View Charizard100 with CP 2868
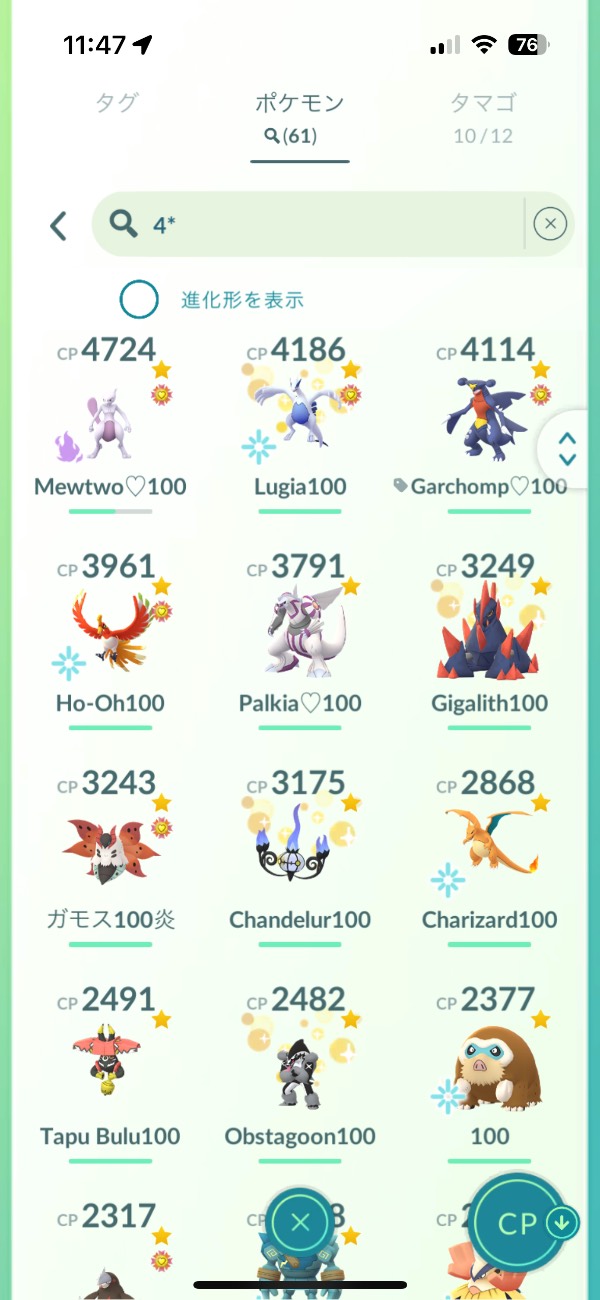 pos(490,856)
